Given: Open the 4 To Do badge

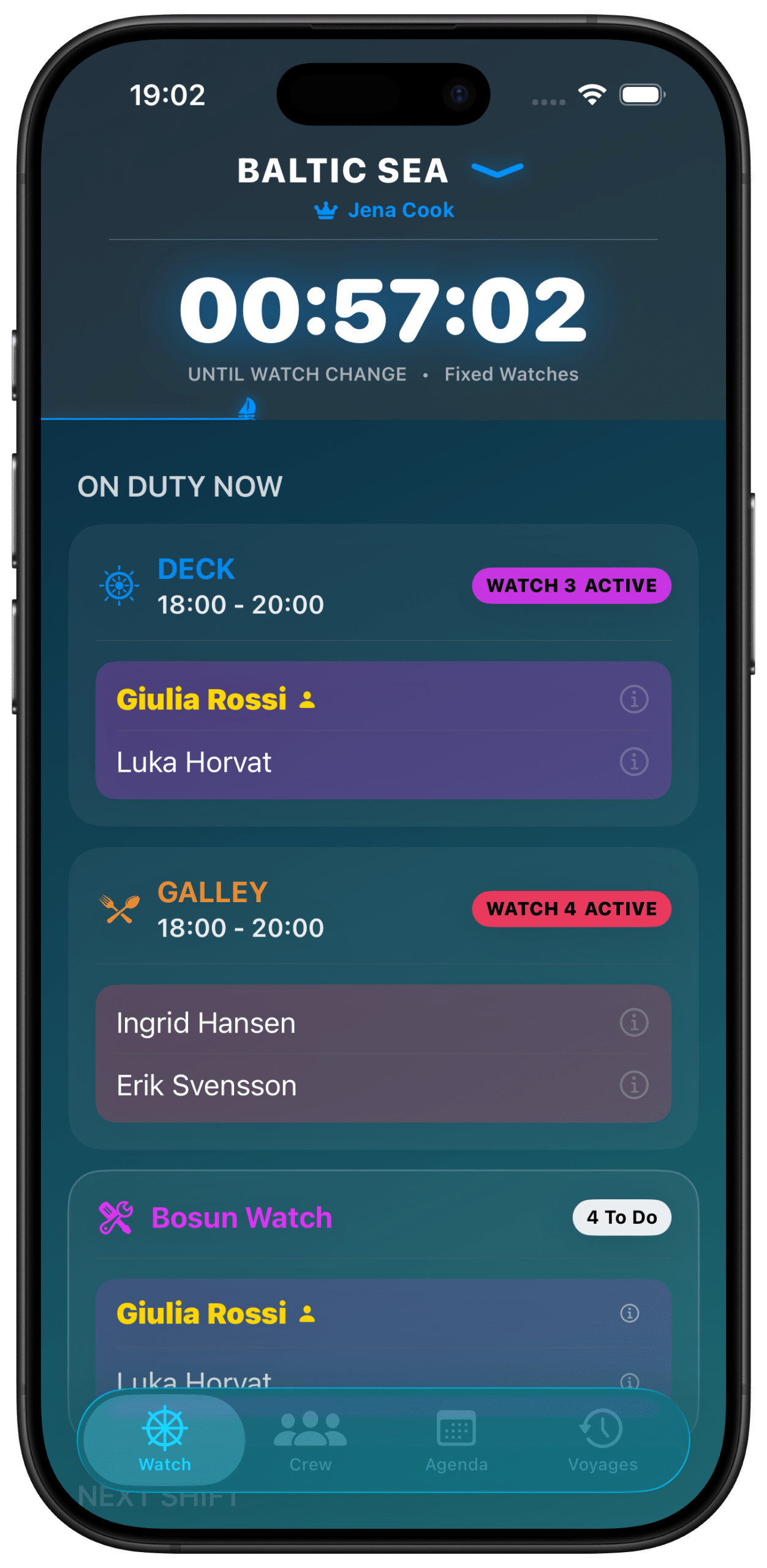Looking at the screenshot, I should (621, 1217).
